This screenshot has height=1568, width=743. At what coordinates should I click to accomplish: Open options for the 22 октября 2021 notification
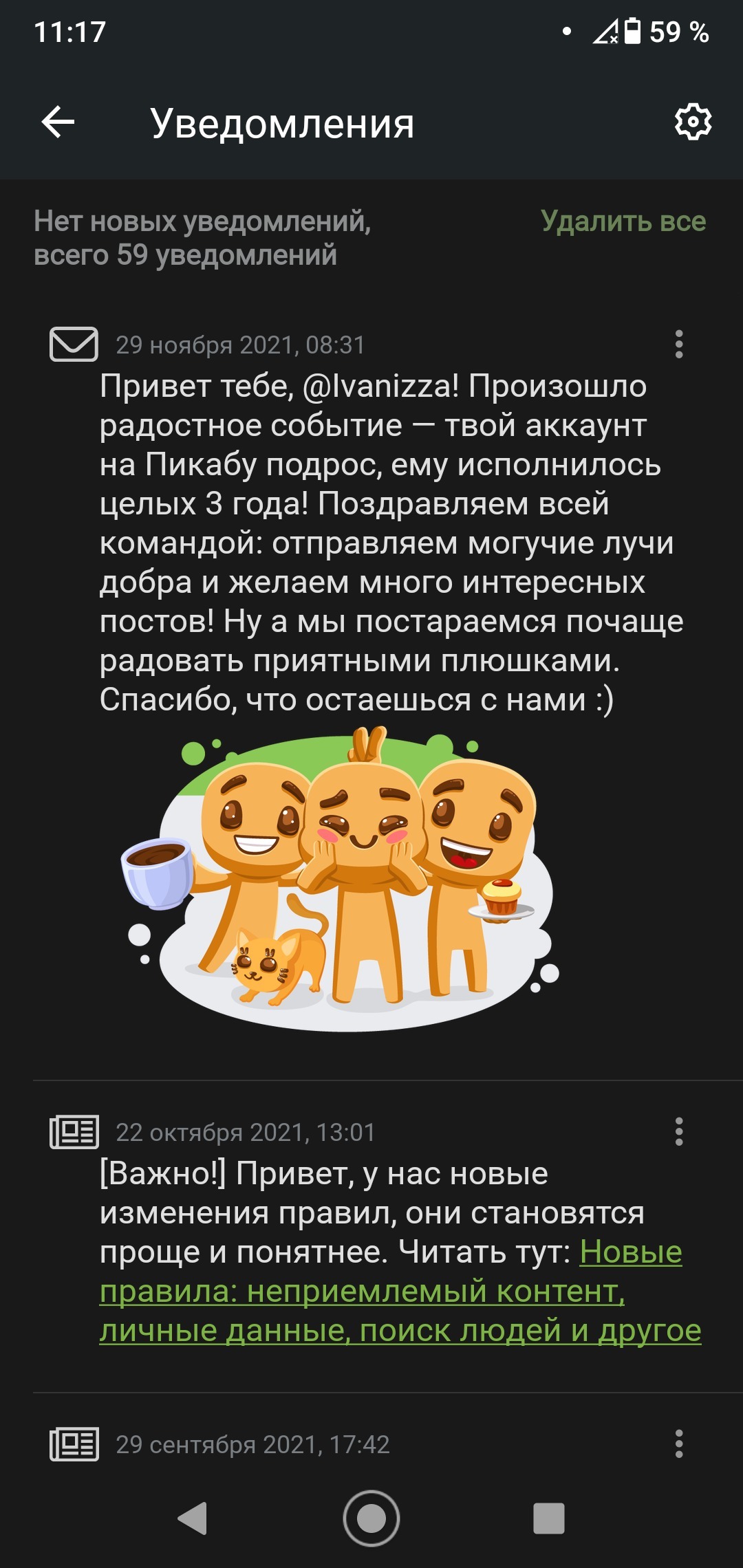coord(679,1131)
